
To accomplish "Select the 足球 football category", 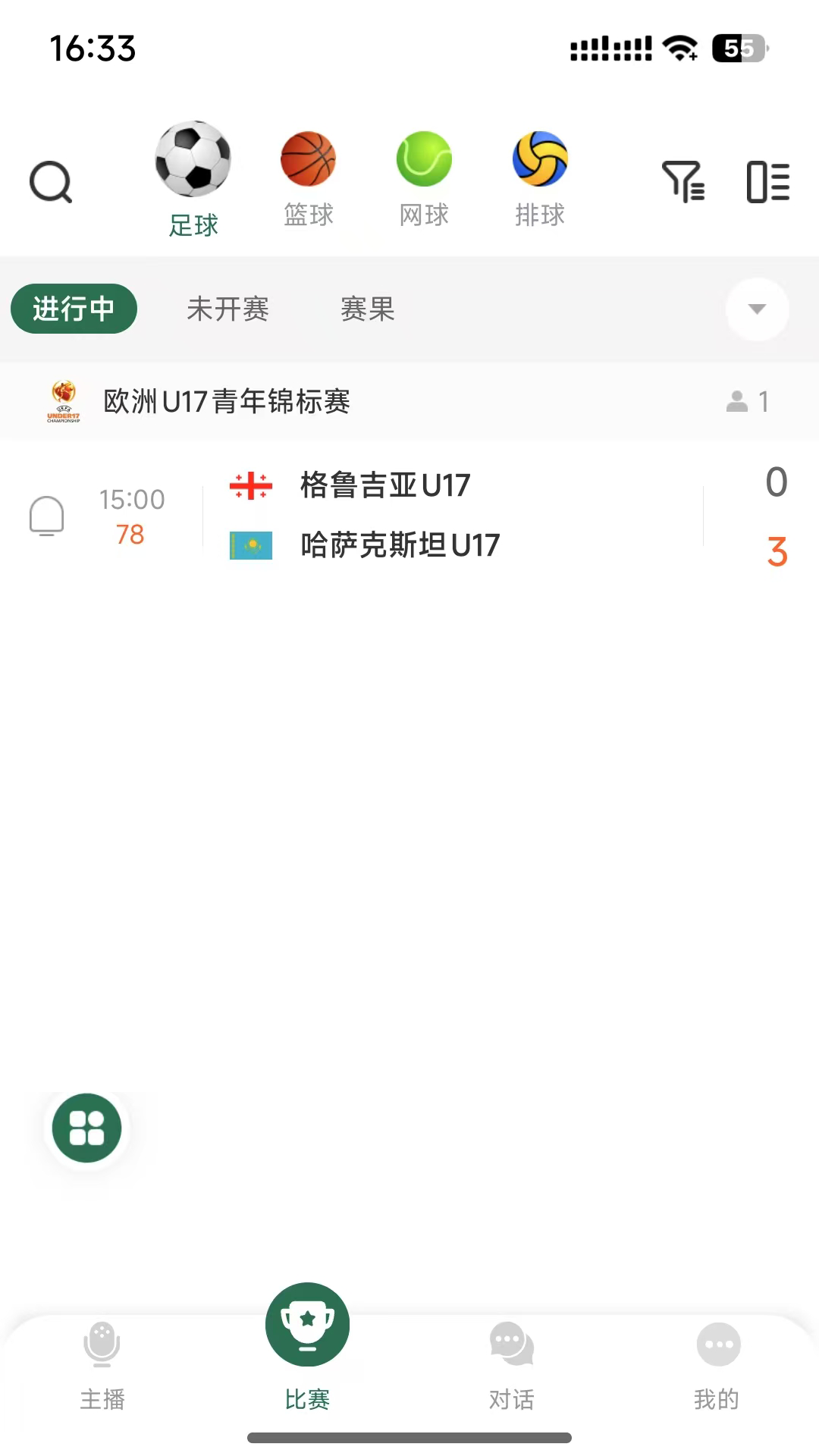I will tap(193, 180).
